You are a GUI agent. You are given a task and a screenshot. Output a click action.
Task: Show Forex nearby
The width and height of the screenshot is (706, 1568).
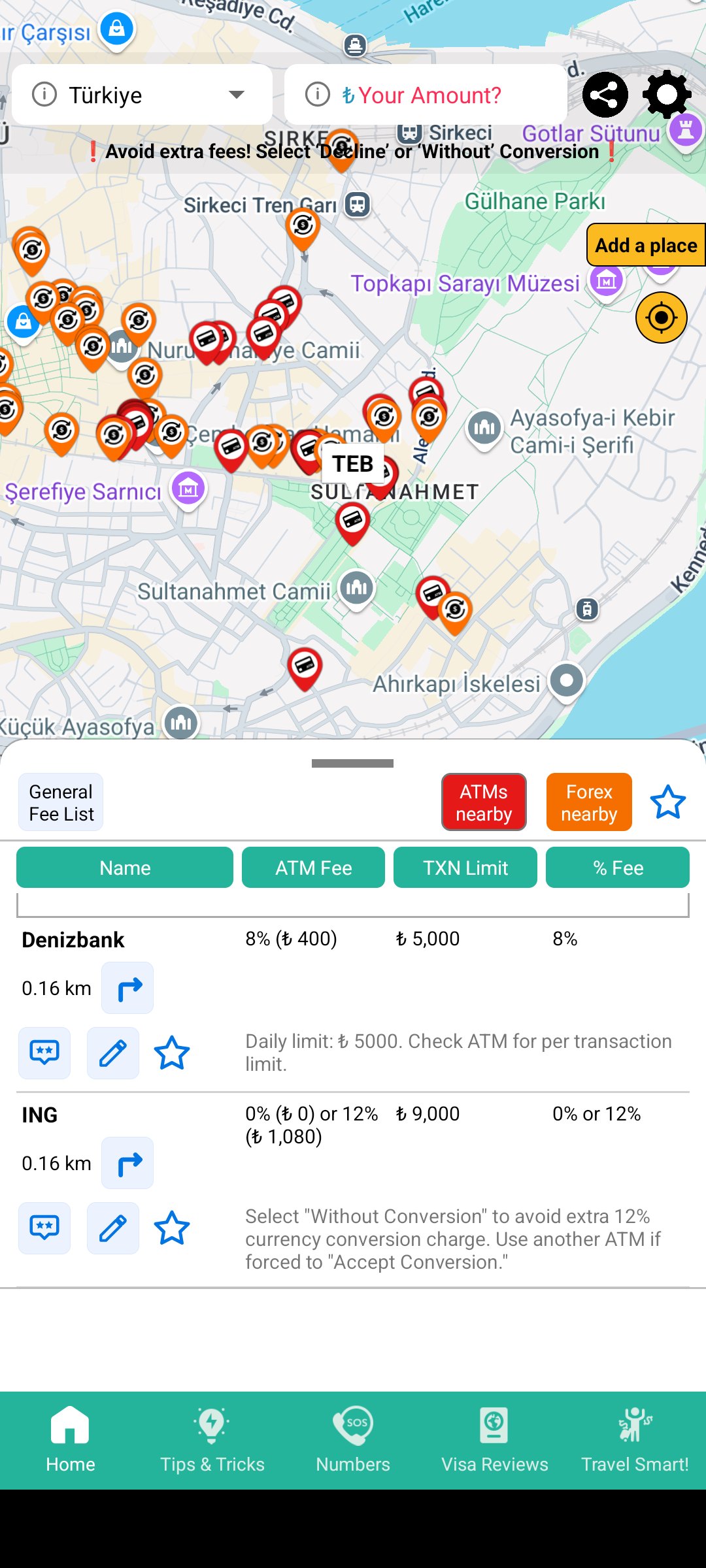589,802
